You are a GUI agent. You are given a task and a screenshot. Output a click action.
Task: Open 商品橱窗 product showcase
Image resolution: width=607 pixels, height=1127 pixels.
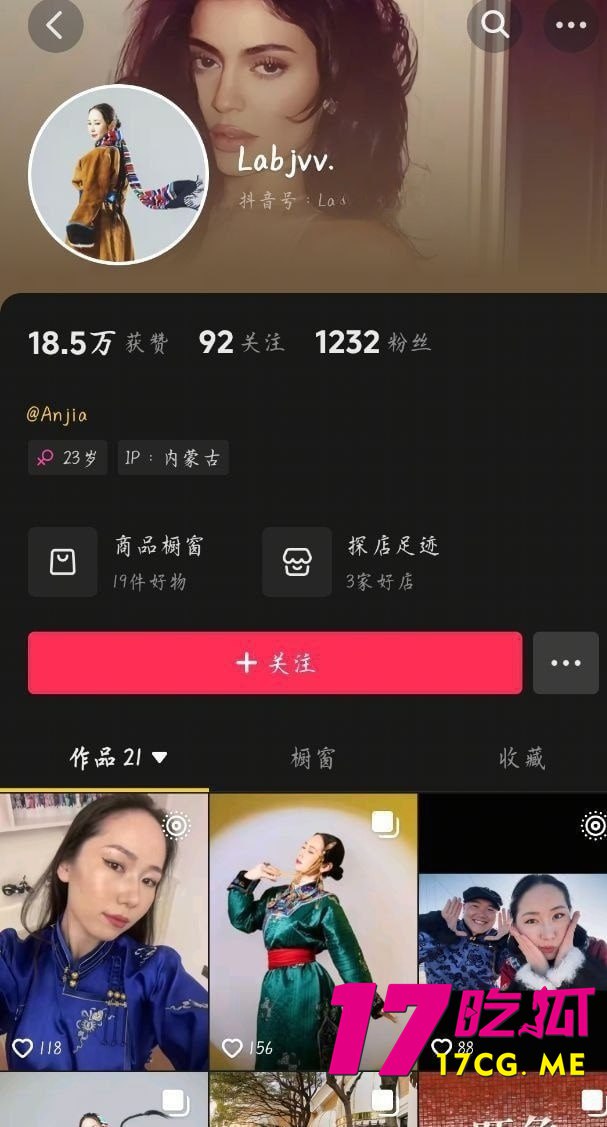coord(120,562)
